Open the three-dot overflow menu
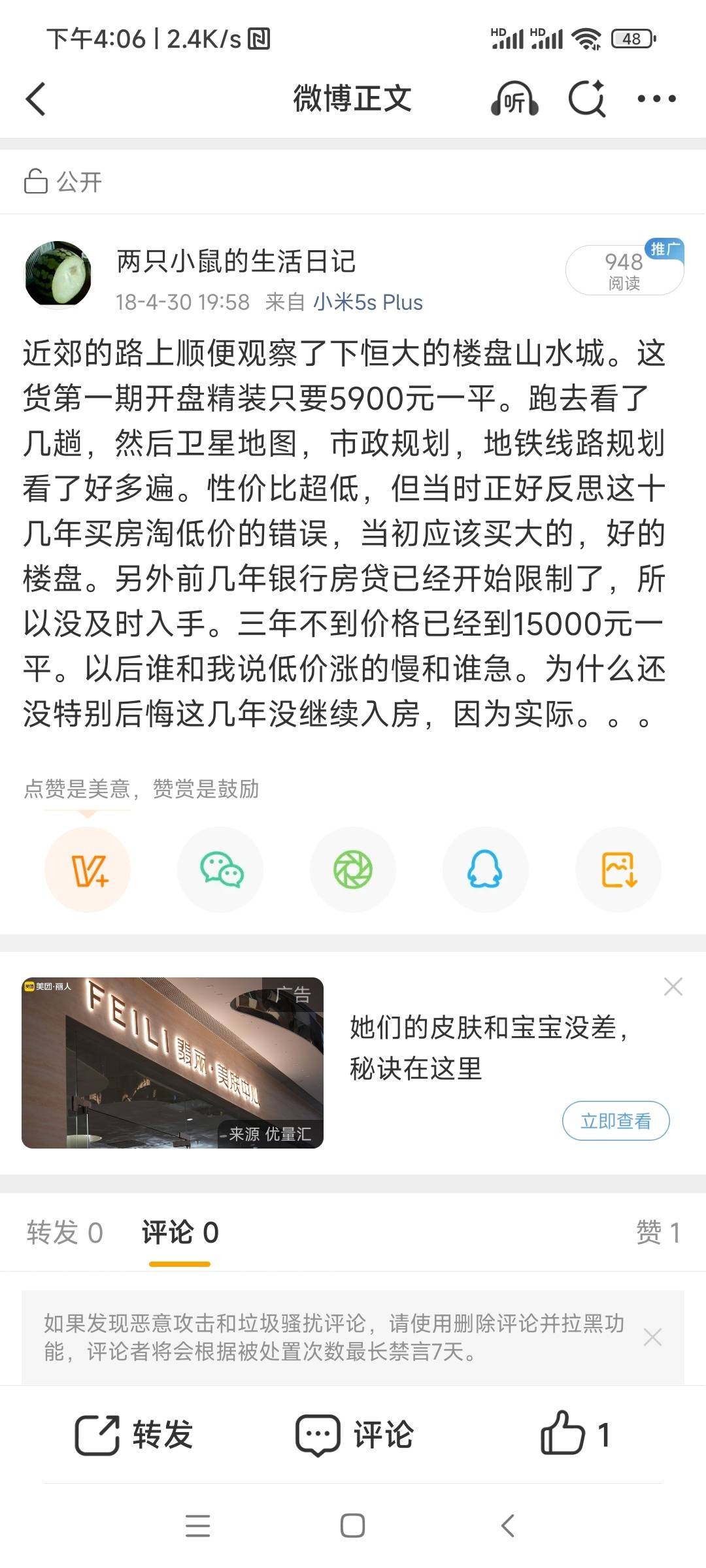This screenshot has width=706, height=1568. coord(656,99)
